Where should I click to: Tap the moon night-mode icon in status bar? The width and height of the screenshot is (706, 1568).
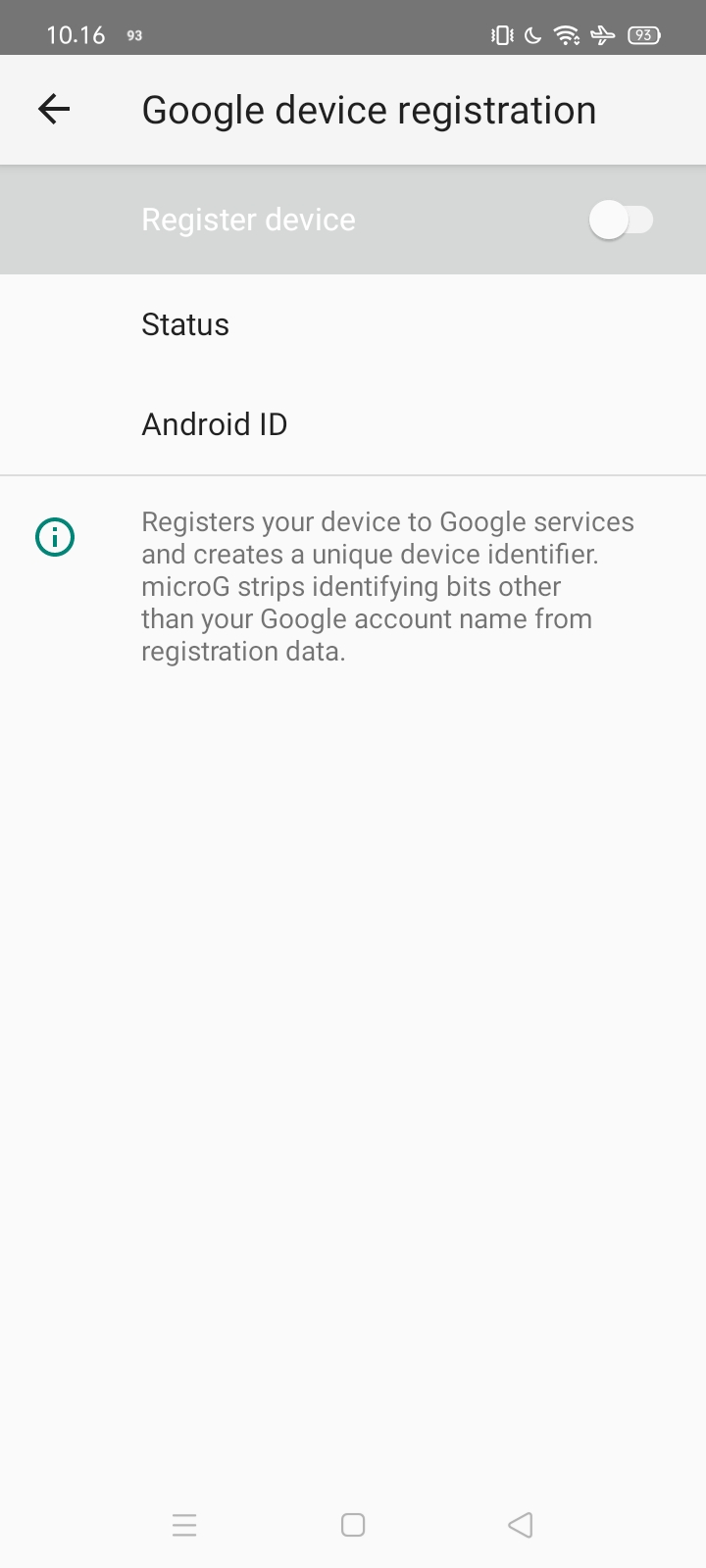coord(532,34)
